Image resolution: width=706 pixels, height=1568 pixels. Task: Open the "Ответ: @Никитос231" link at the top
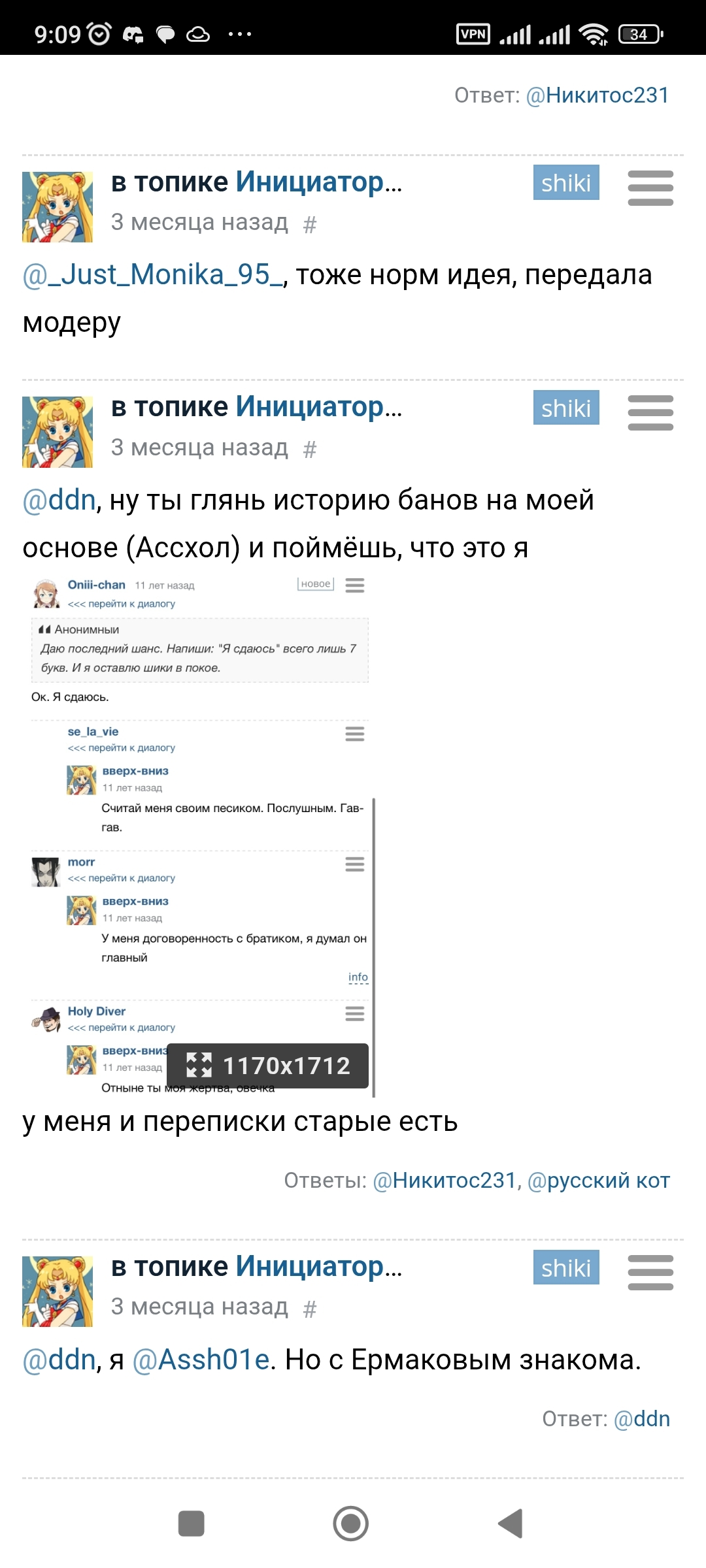pos(597,95)
